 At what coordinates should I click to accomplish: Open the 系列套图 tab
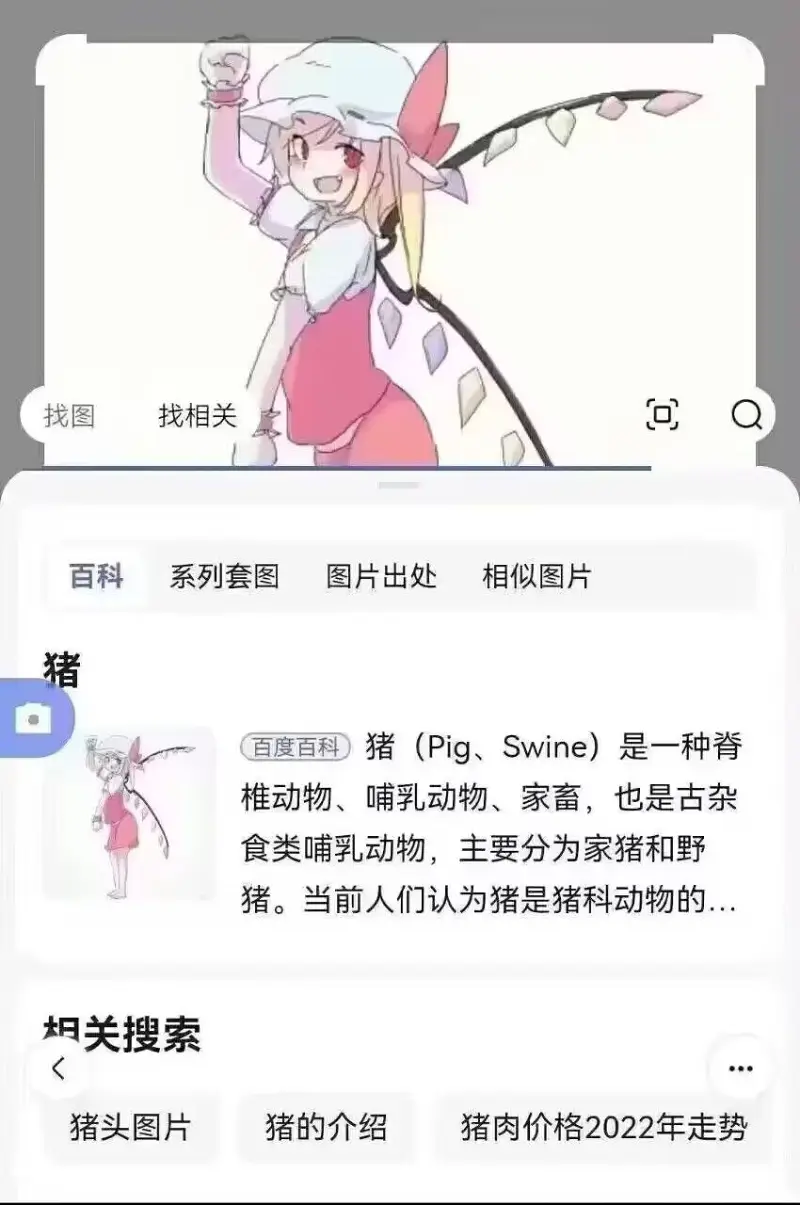[x=224, y=576]
